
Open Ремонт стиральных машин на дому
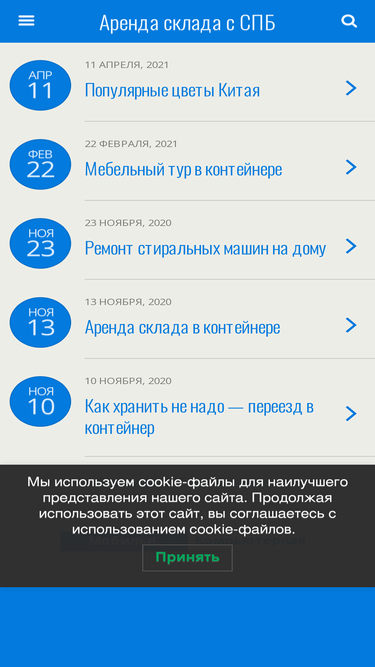pyautogui.click(x=205, y=248)
